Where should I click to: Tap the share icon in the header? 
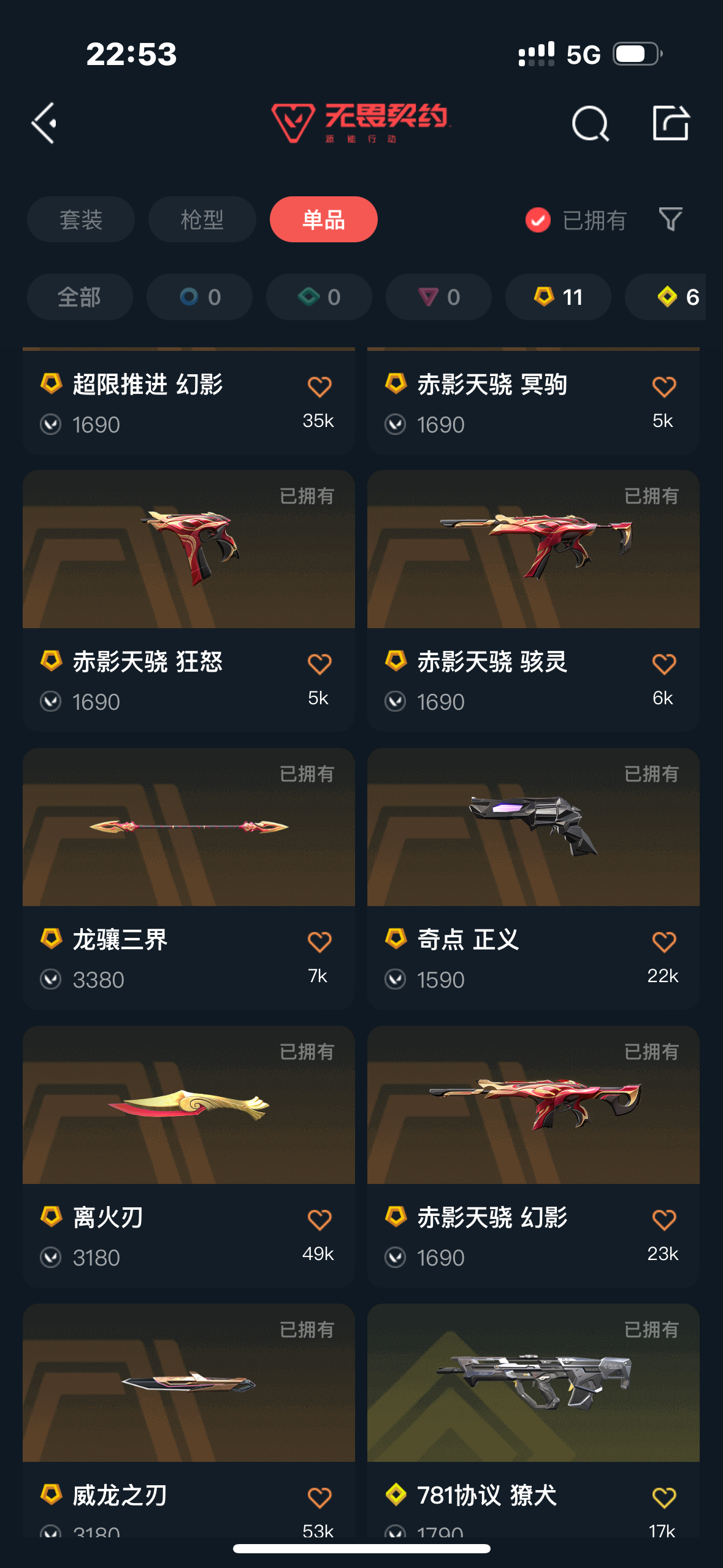click(670, 123)
